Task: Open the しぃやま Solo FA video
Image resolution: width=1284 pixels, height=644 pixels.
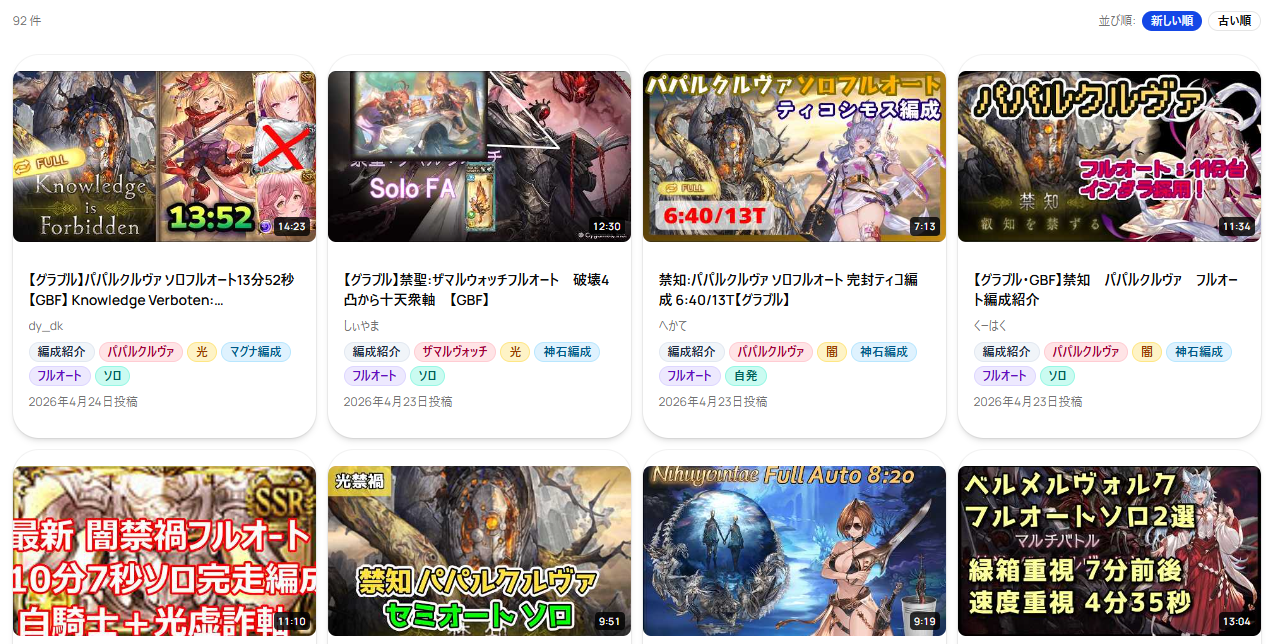Action: click(x=479, y=156)
